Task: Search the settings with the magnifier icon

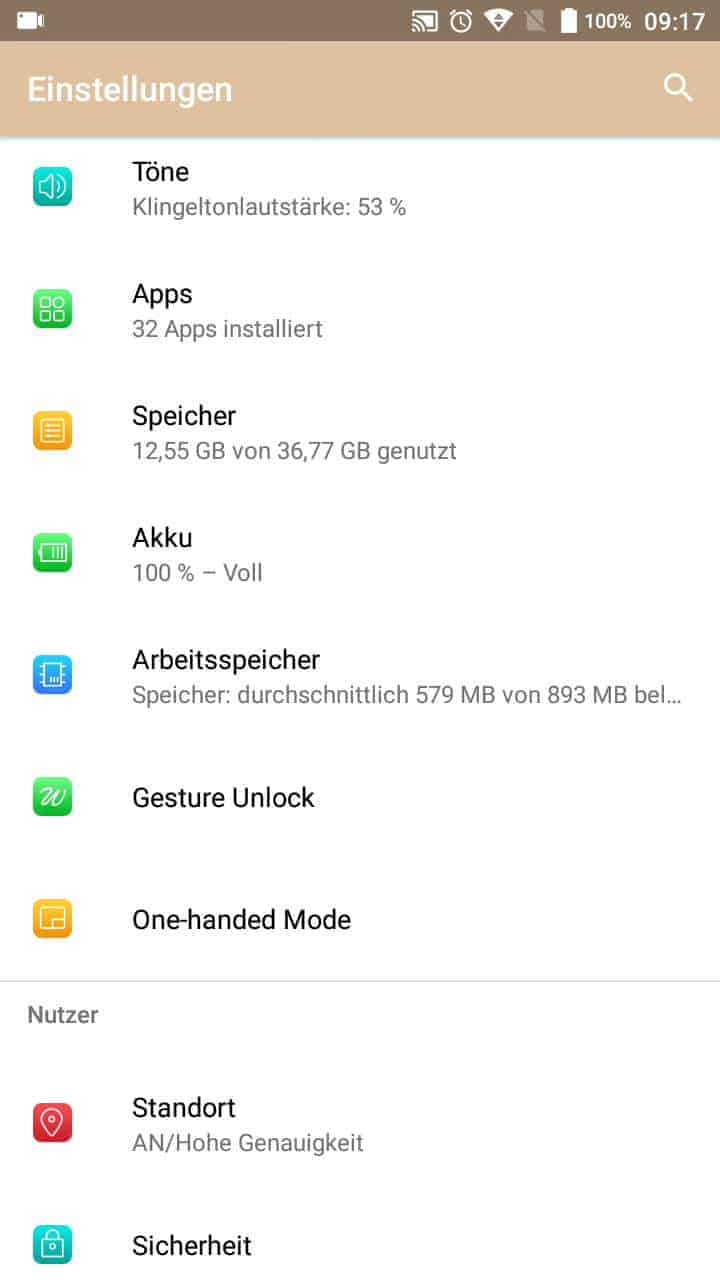Action: tap(678, 88)
